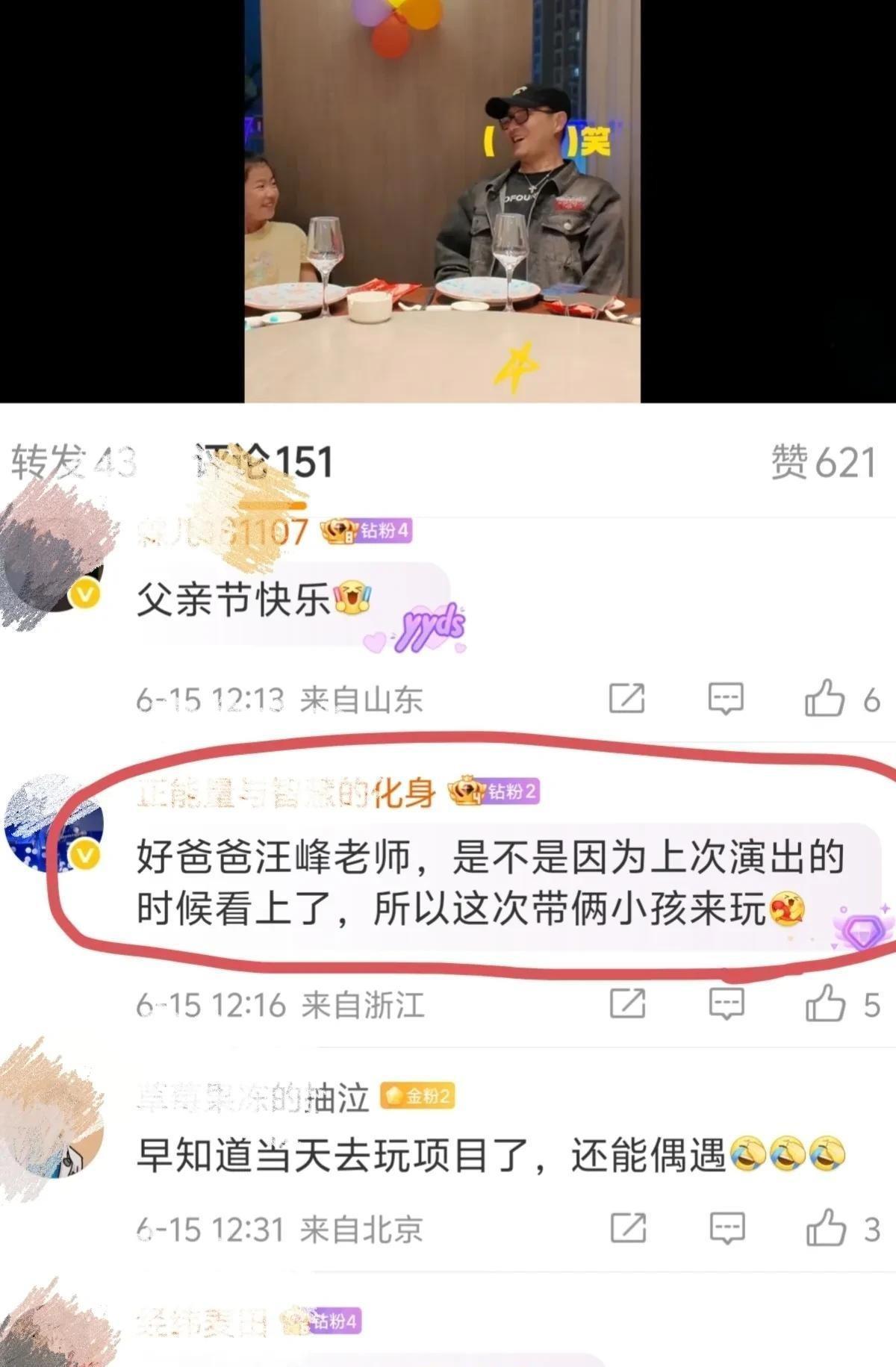This screenshot has width=896, height=1367.
Task: Open profile of commenter ending in 抽泣
Action: (254, 1097)
